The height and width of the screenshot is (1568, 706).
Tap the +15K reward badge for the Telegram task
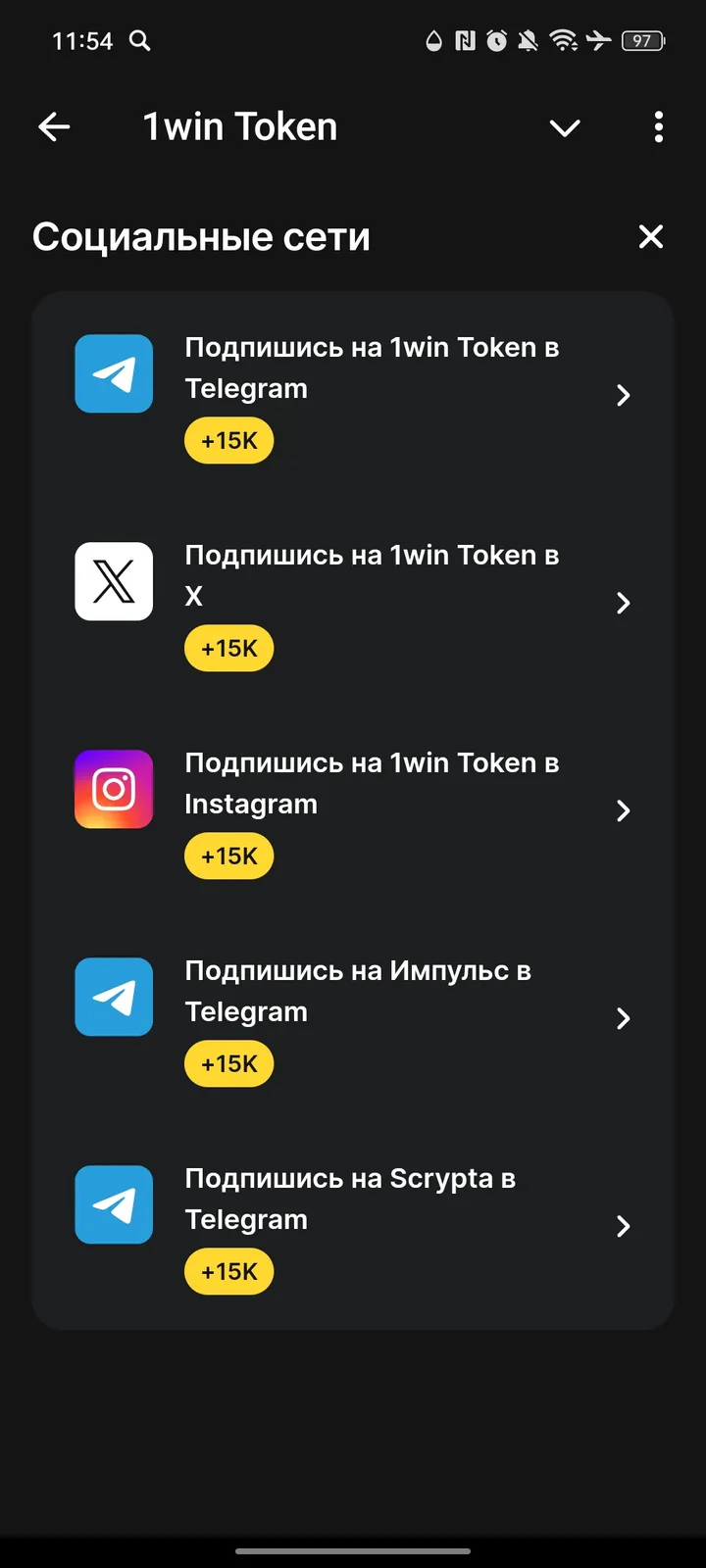(228, 440)
